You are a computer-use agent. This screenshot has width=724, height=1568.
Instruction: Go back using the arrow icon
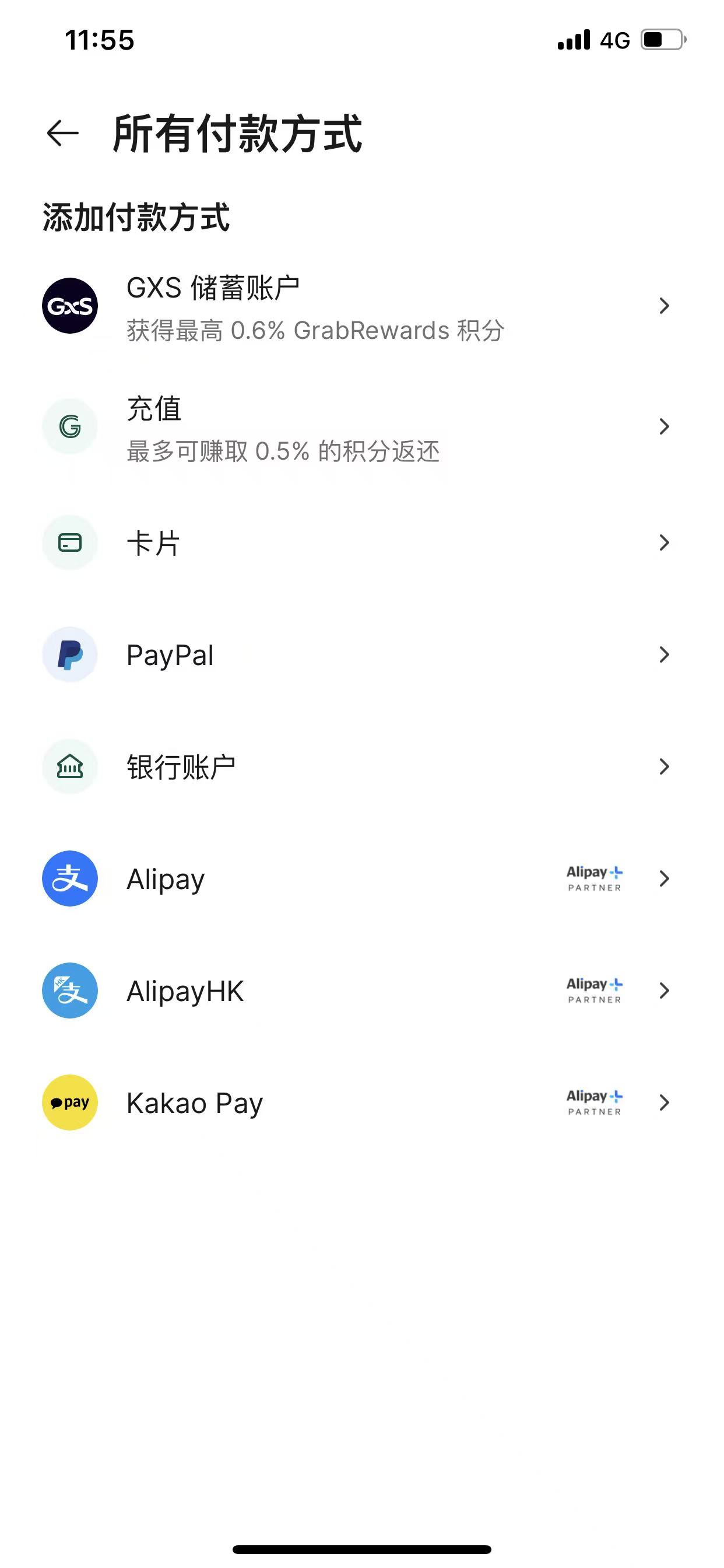pyautogui.click(x=63, y=134)
